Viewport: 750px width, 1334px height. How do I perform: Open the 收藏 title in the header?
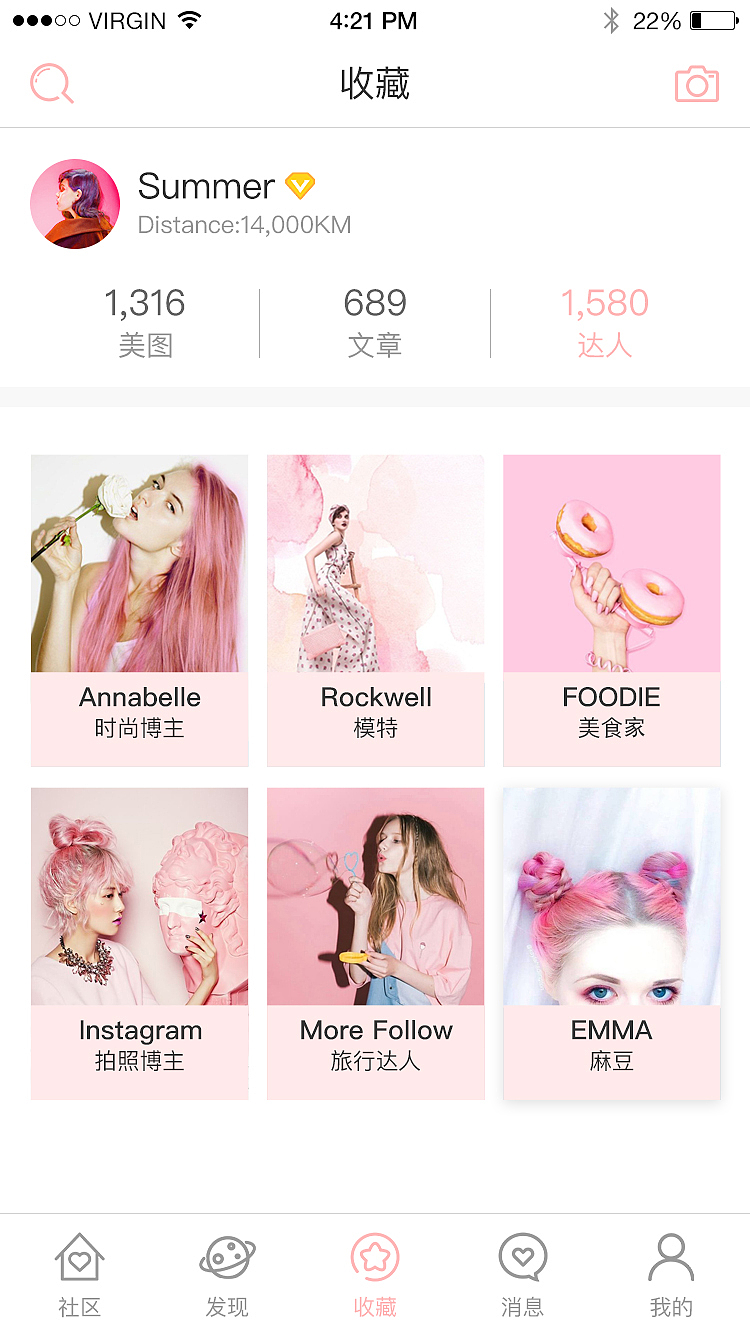click(x=375, y=84)
